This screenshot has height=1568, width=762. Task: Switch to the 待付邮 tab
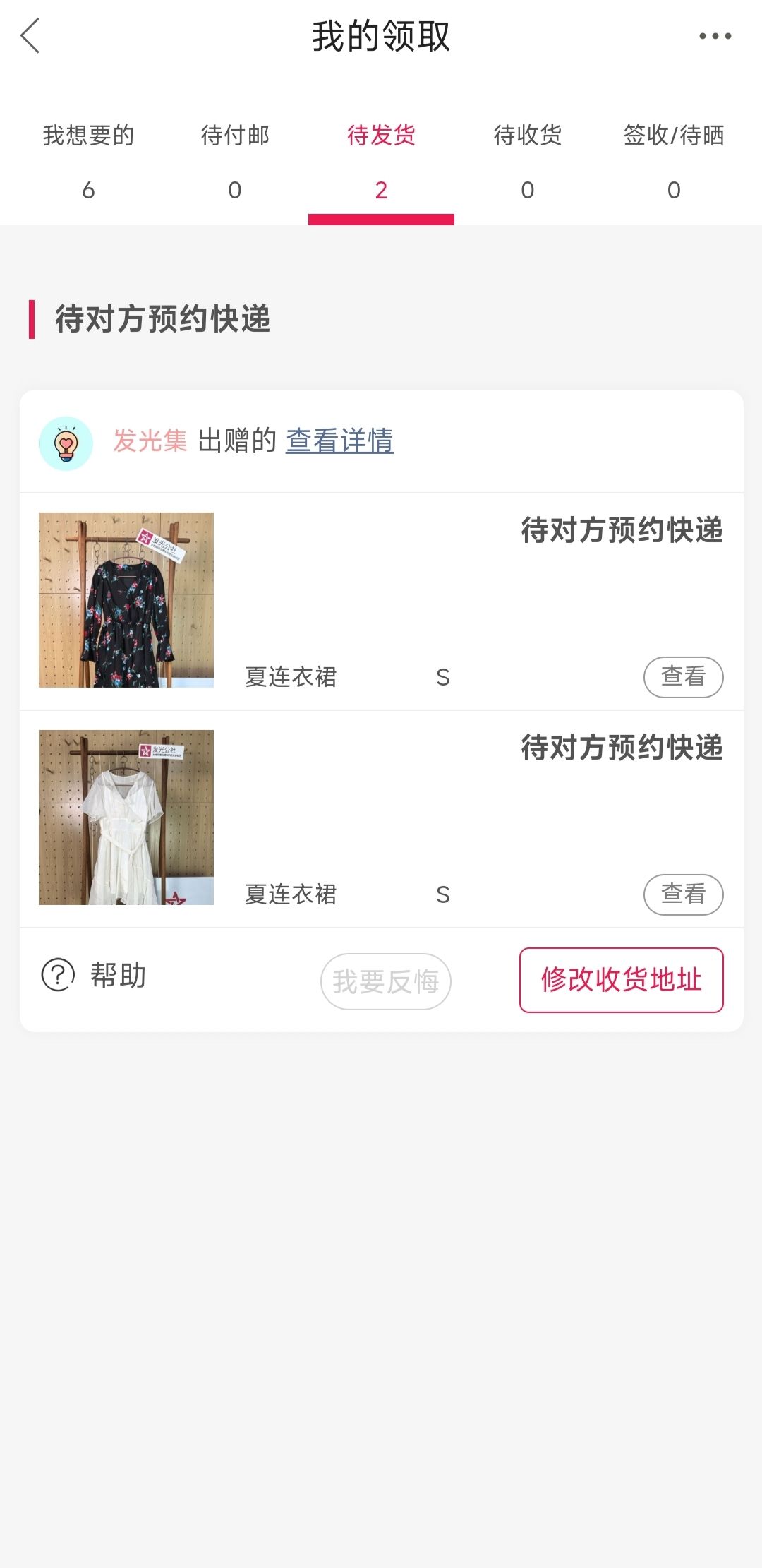[x=235, y=162]
